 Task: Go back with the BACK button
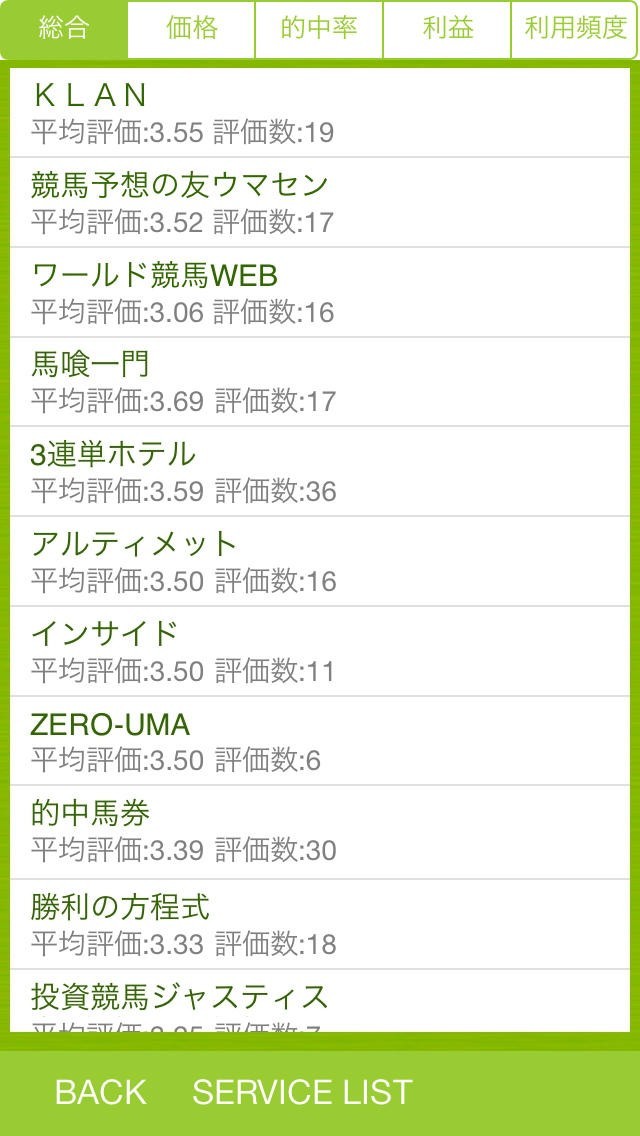click(x=100, y=1092)
